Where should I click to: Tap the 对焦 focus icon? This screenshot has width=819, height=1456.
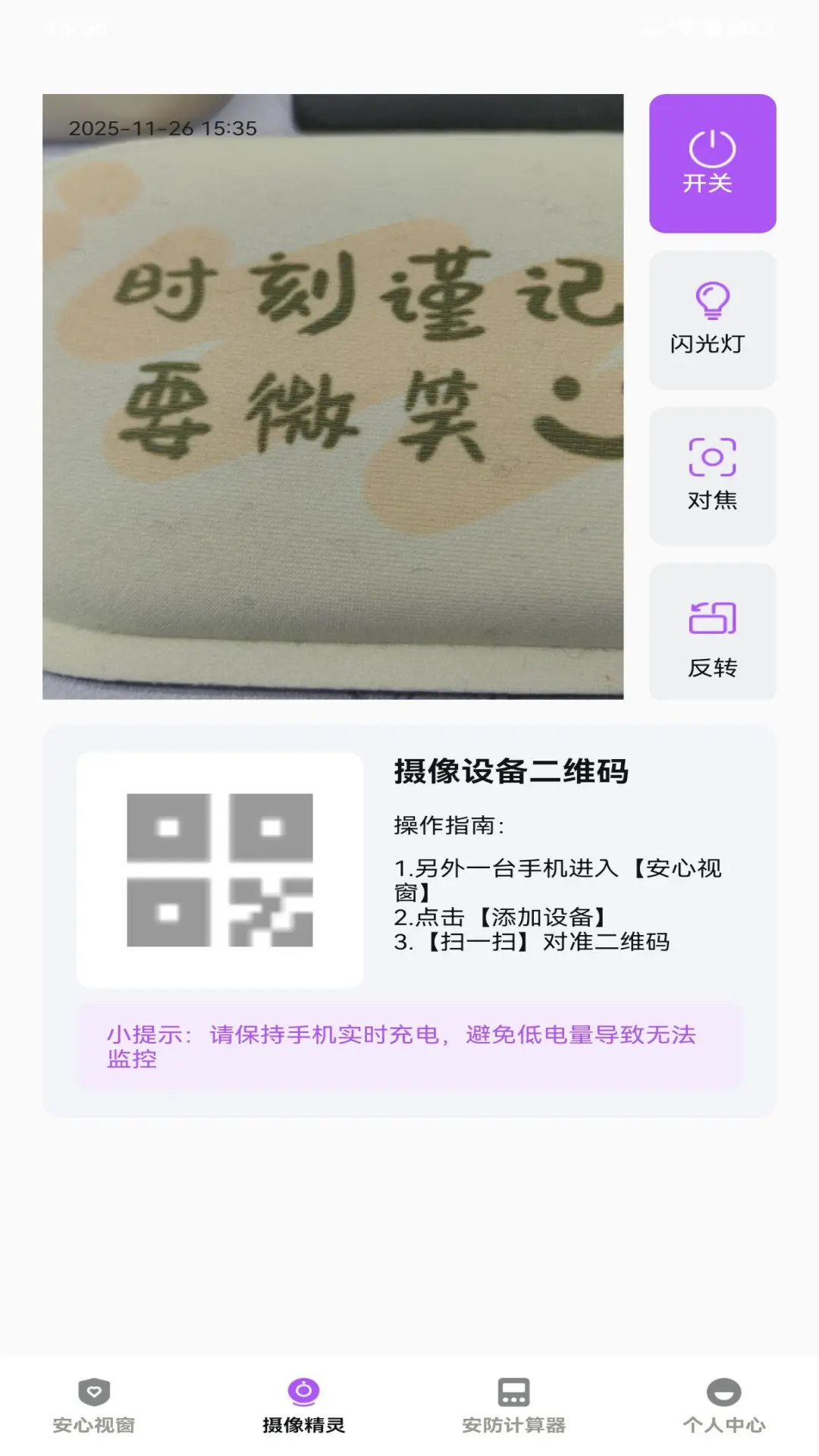pos(711,457)
